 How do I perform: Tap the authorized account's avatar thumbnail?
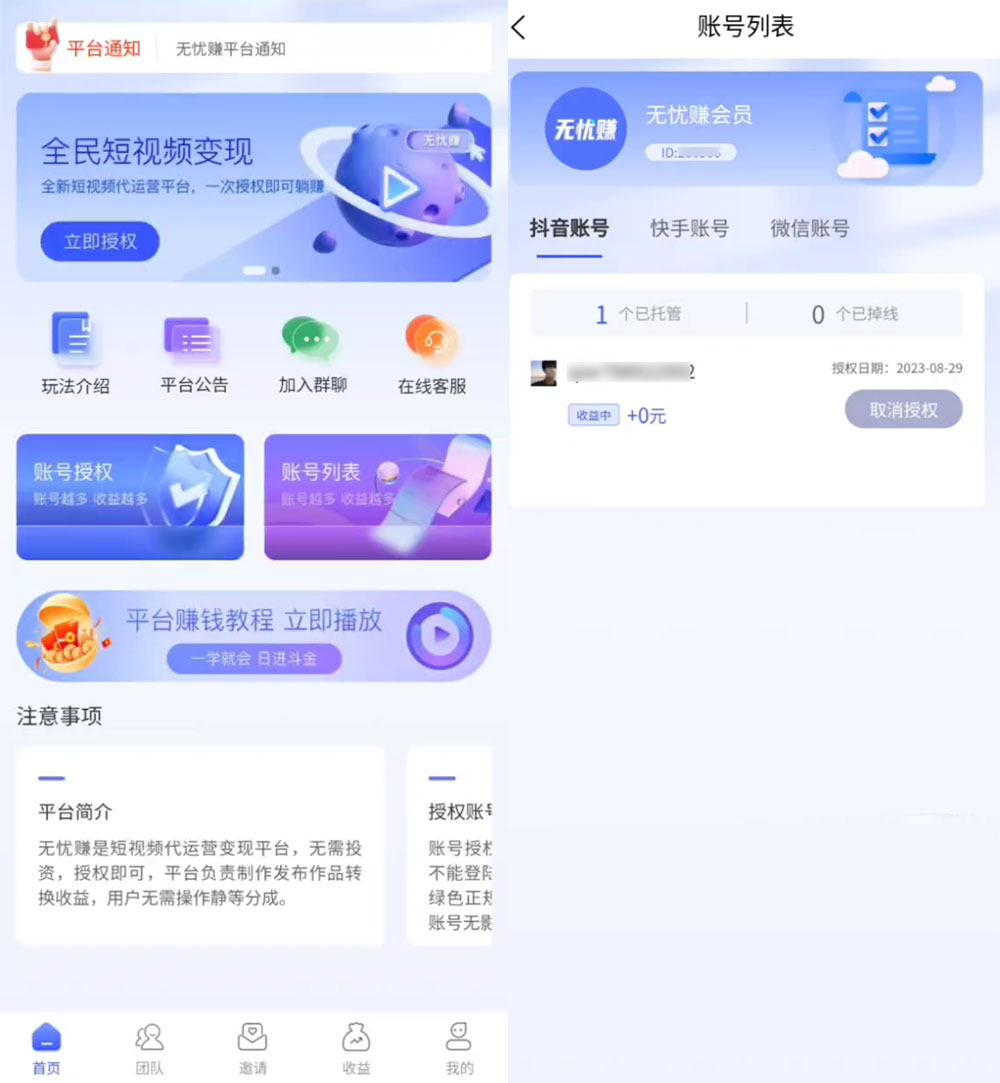click(543, 374)
